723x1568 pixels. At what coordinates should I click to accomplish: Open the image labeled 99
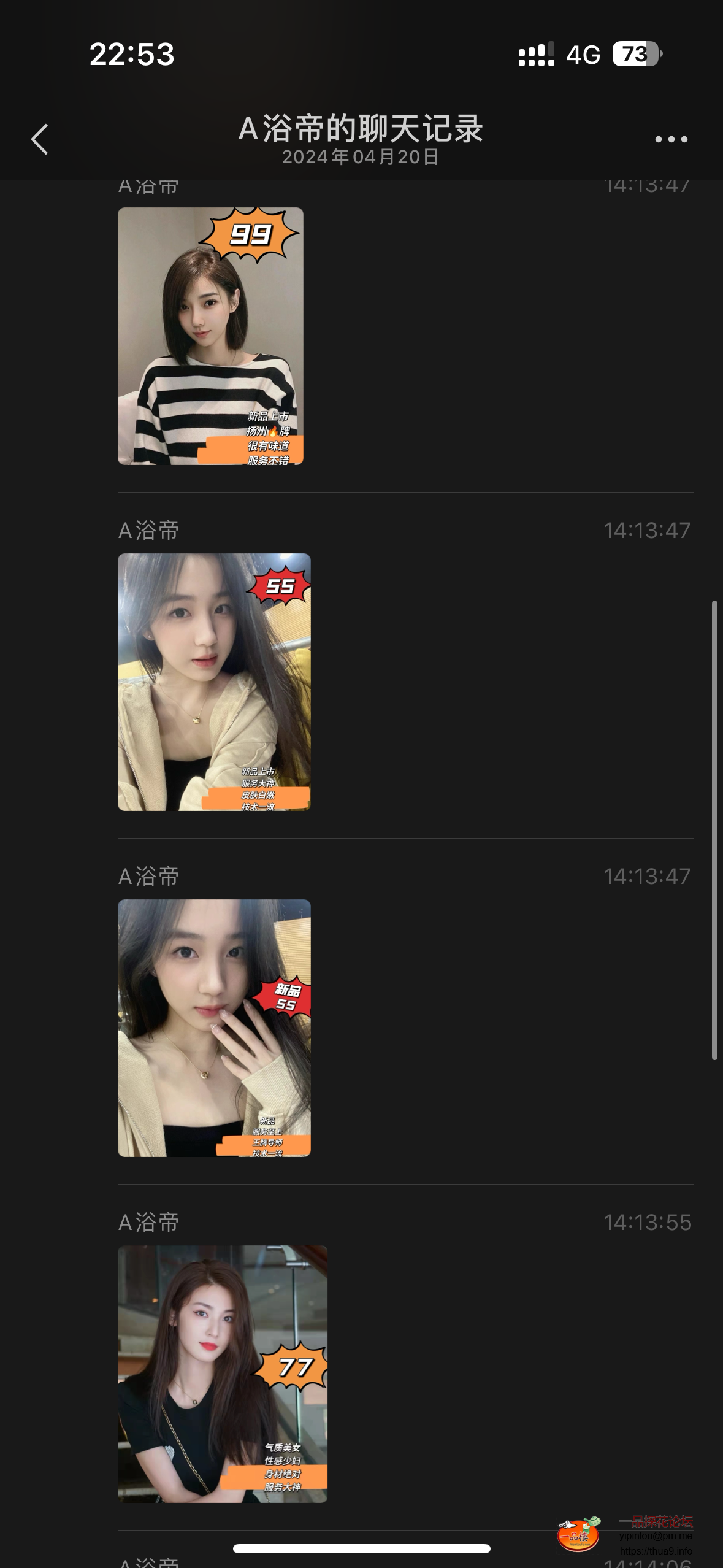210,336
